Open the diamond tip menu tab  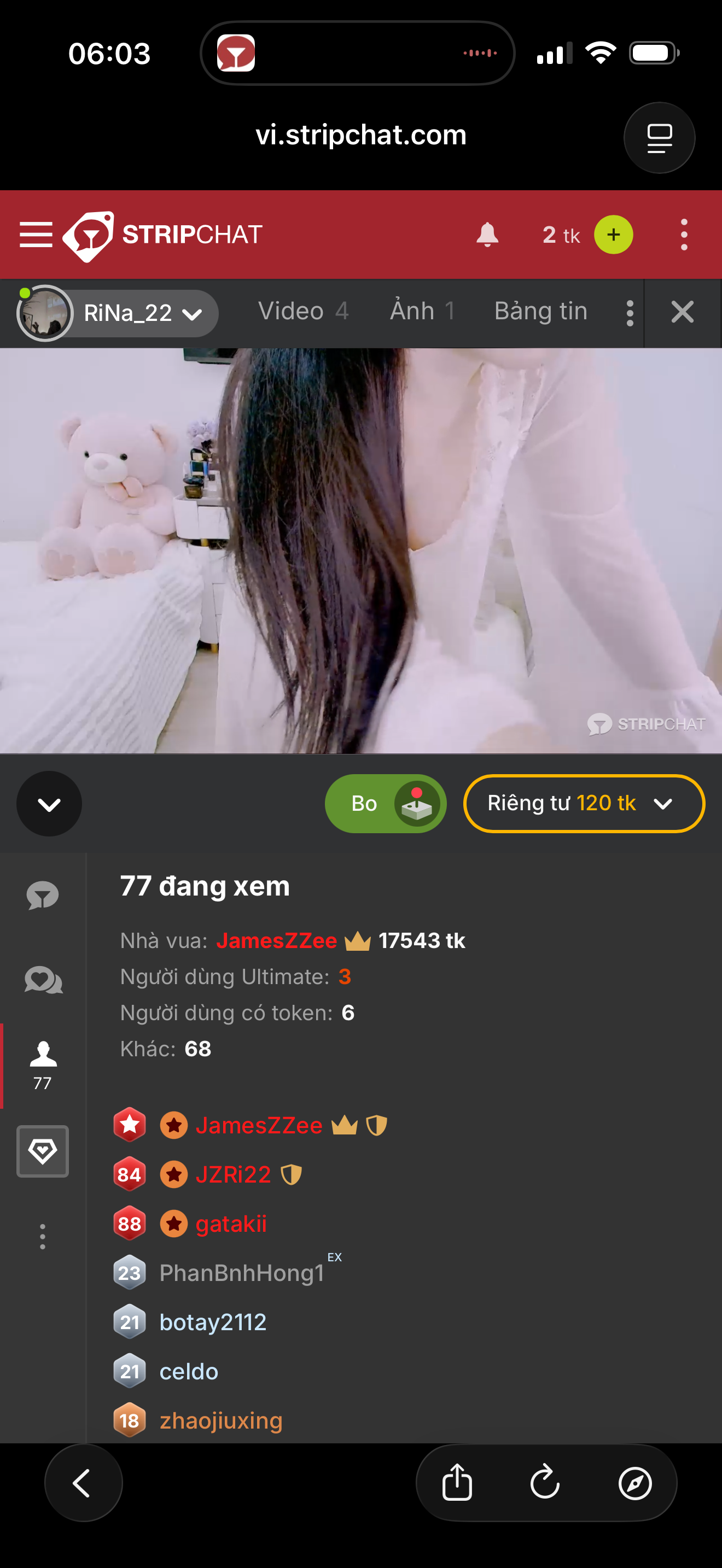(x=43, y=1151)
